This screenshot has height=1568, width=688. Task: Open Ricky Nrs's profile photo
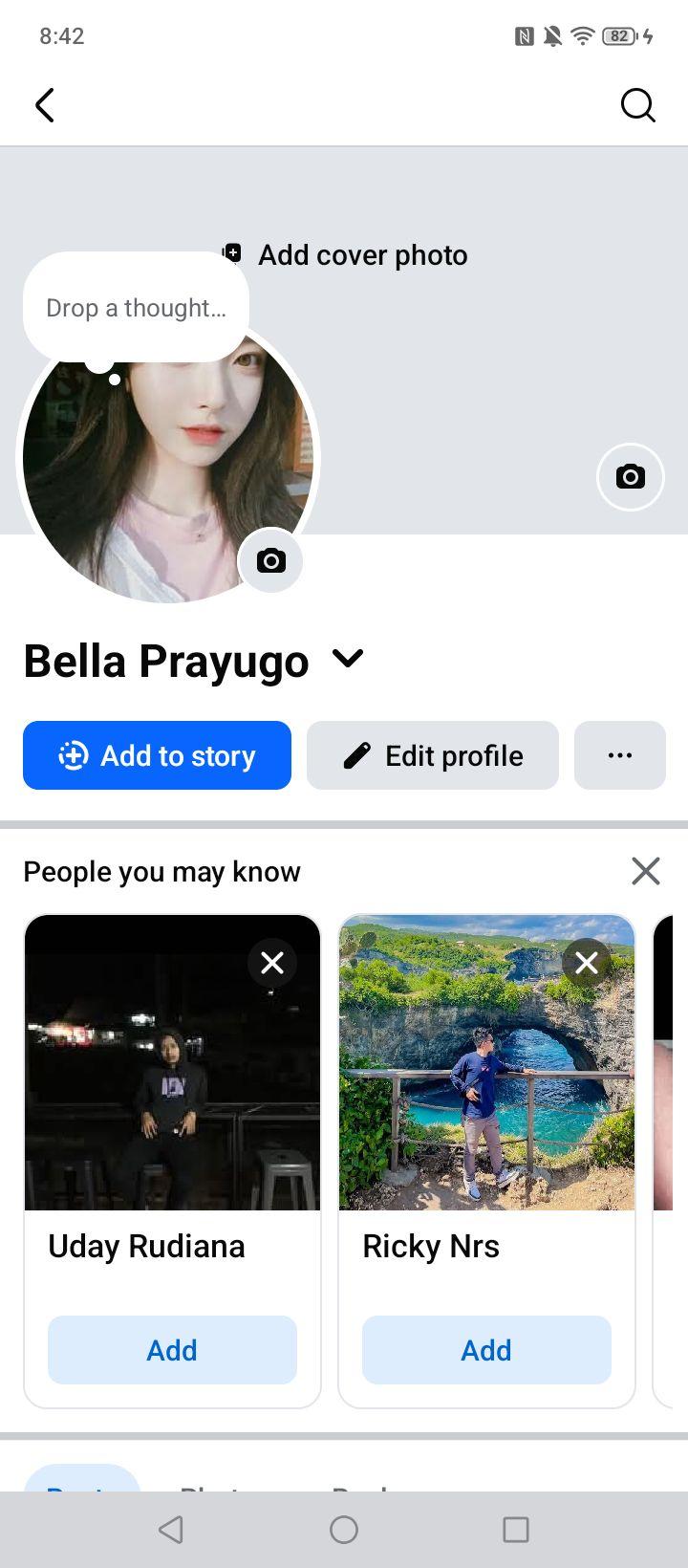[486, 1062]
